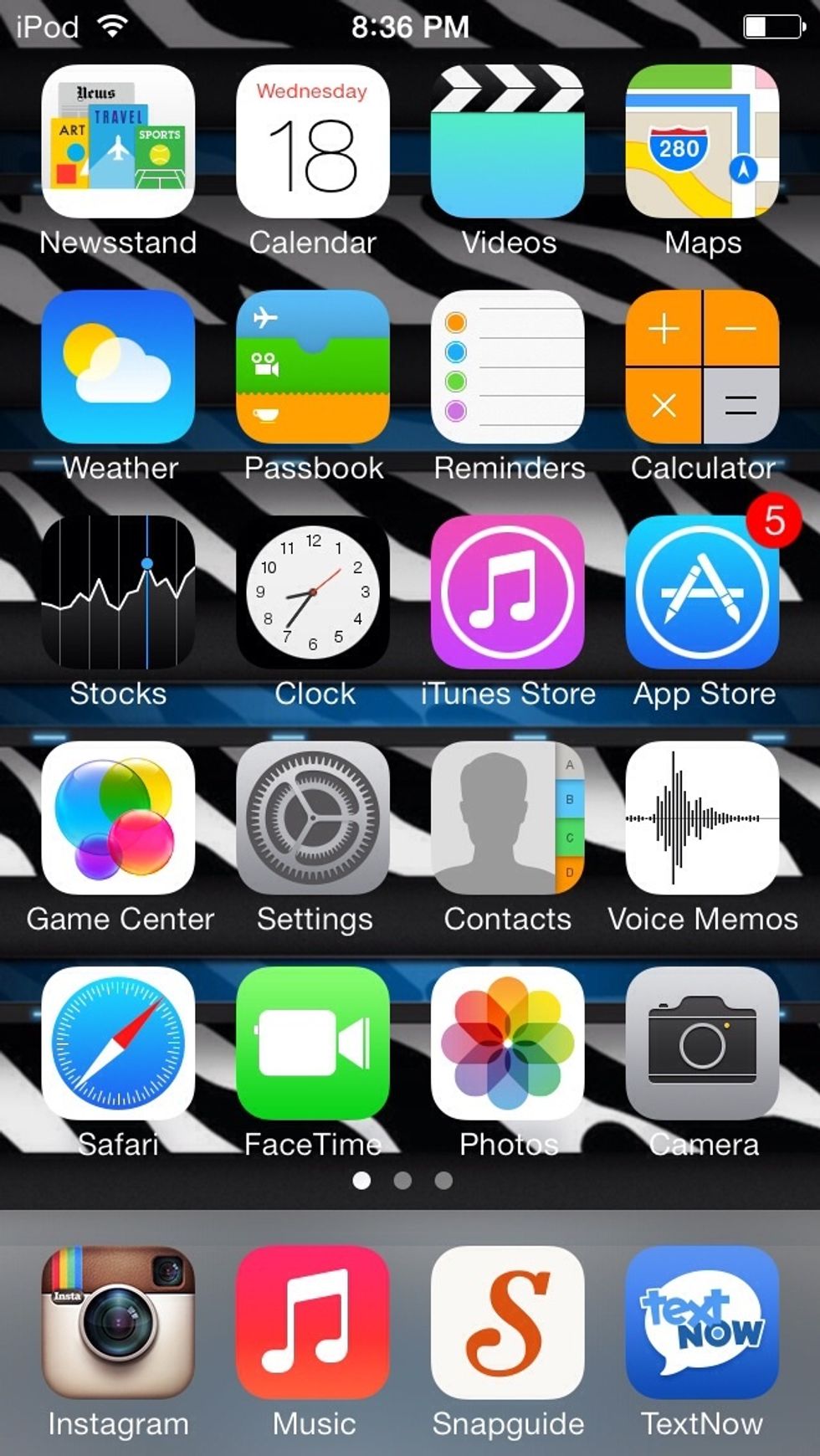This screenshot has width=820, height=1456.
Task: Open the Safari browser
Action: (118, 1043)
